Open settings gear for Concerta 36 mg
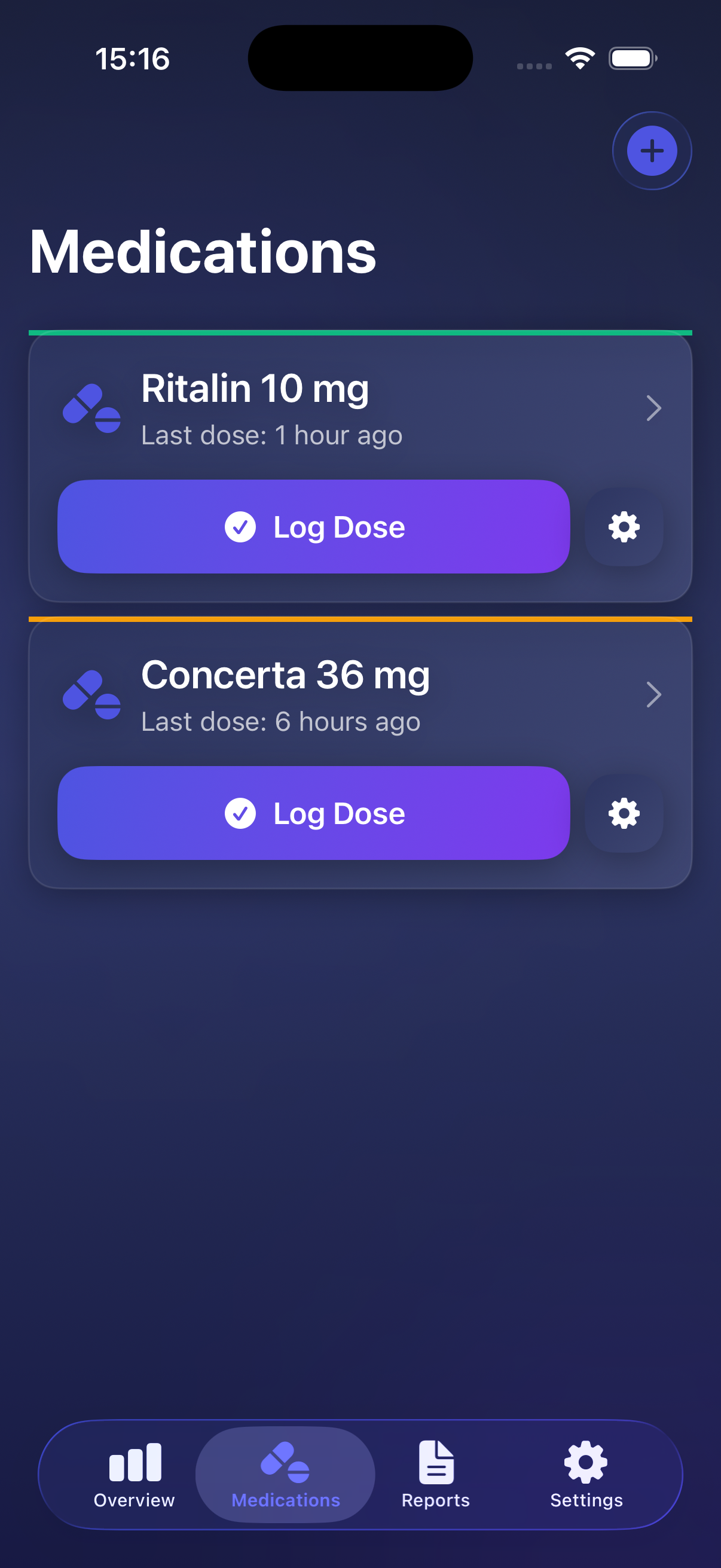 click(624, 813)
